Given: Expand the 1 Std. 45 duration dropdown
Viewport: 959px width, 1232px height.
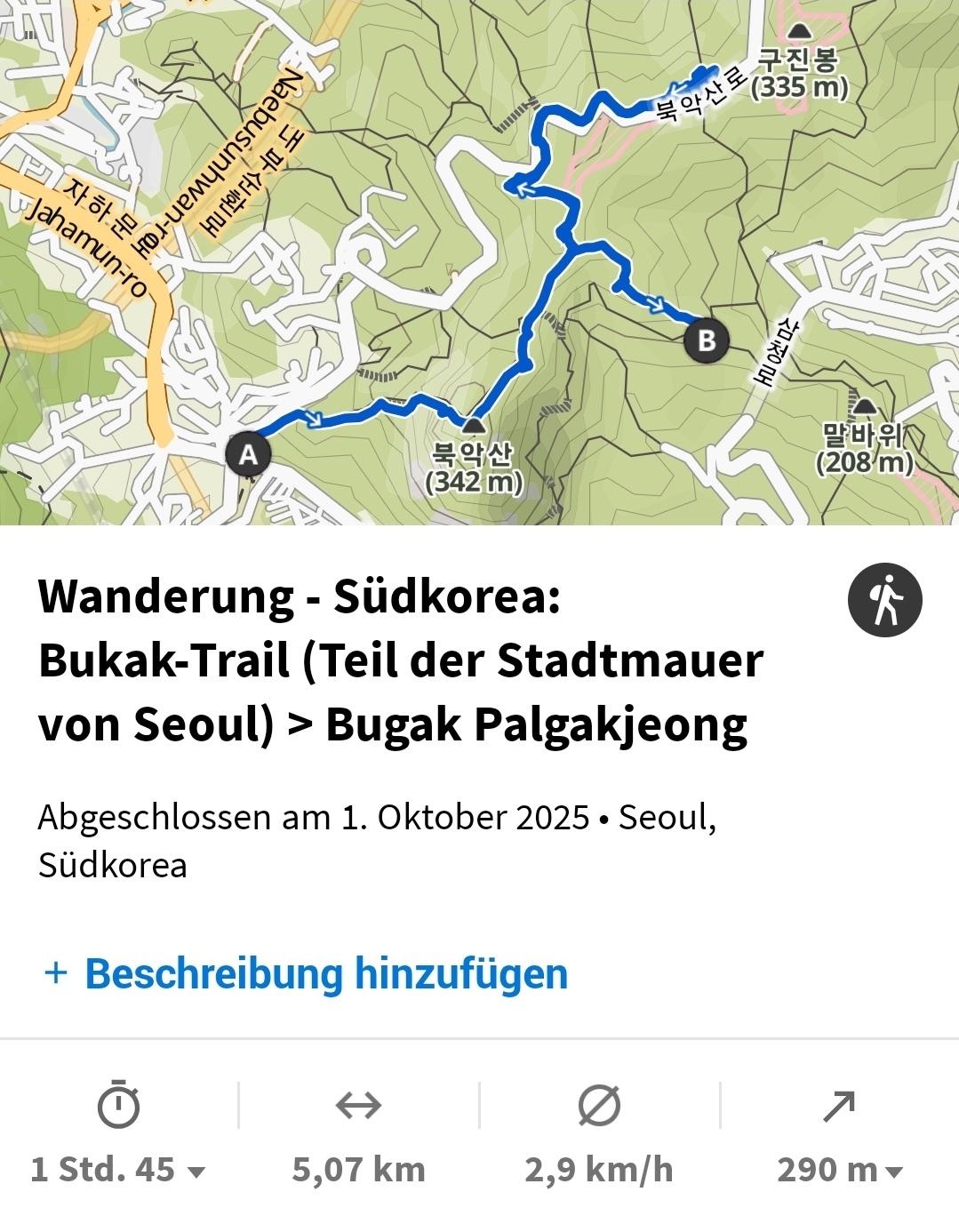Looking at the screenshot, I should pyautogui.click(x=118, y=1170).
